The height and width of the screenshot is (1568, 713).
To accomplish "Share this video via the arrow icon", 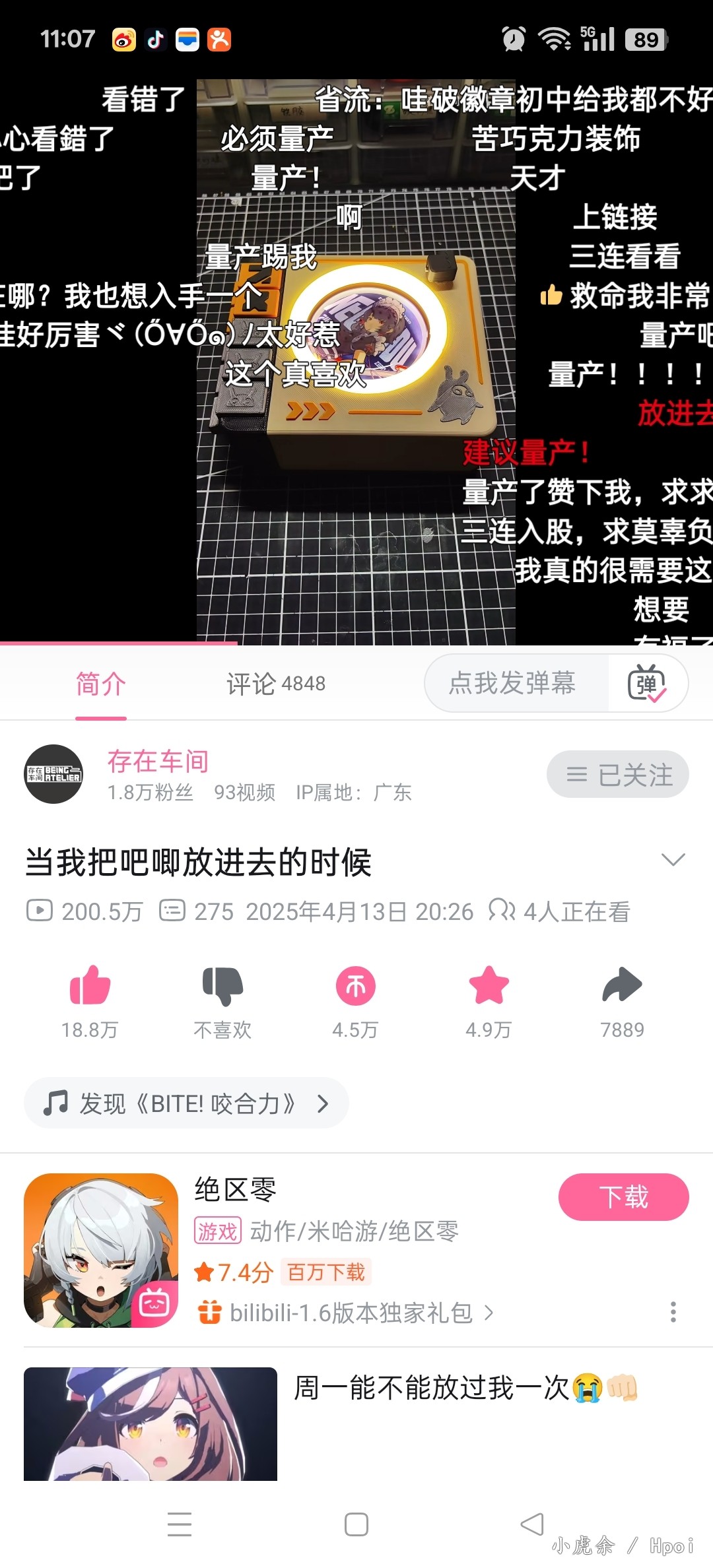I will point(622,985).
